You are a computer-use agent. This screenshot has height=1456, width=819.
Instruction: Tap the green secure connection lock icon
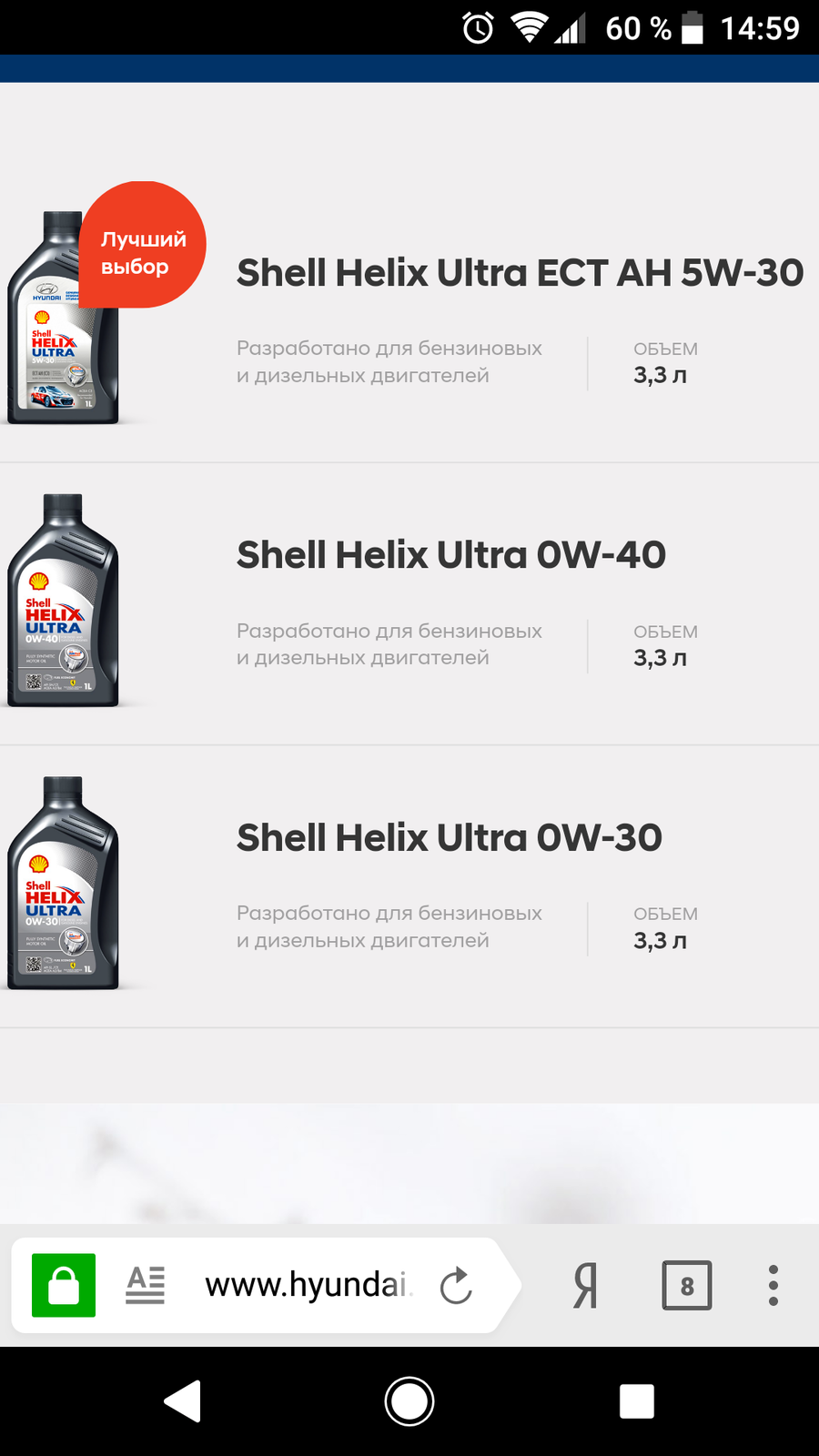[x=64, y=1285]
